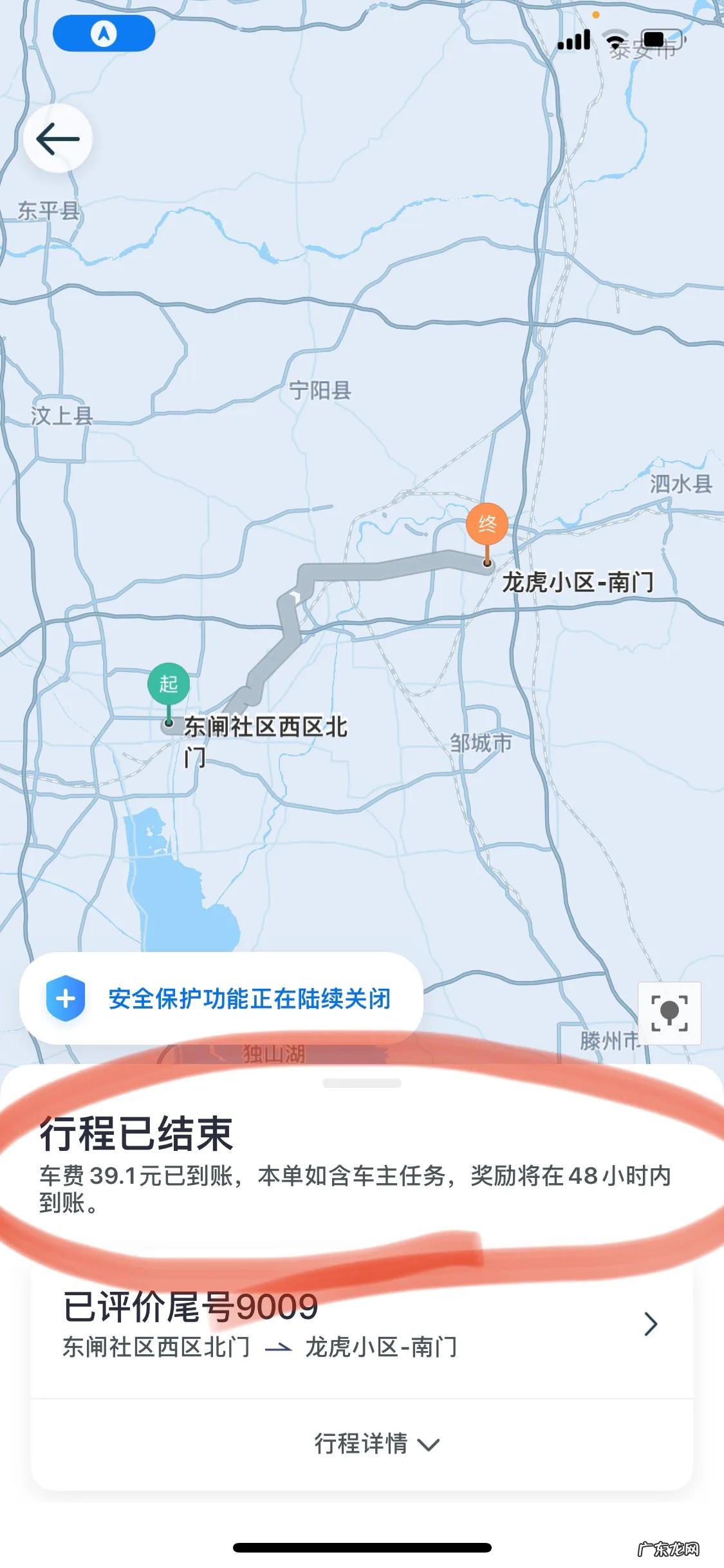
Task: Recenter the map on the route
Action: click(669, 1013)
